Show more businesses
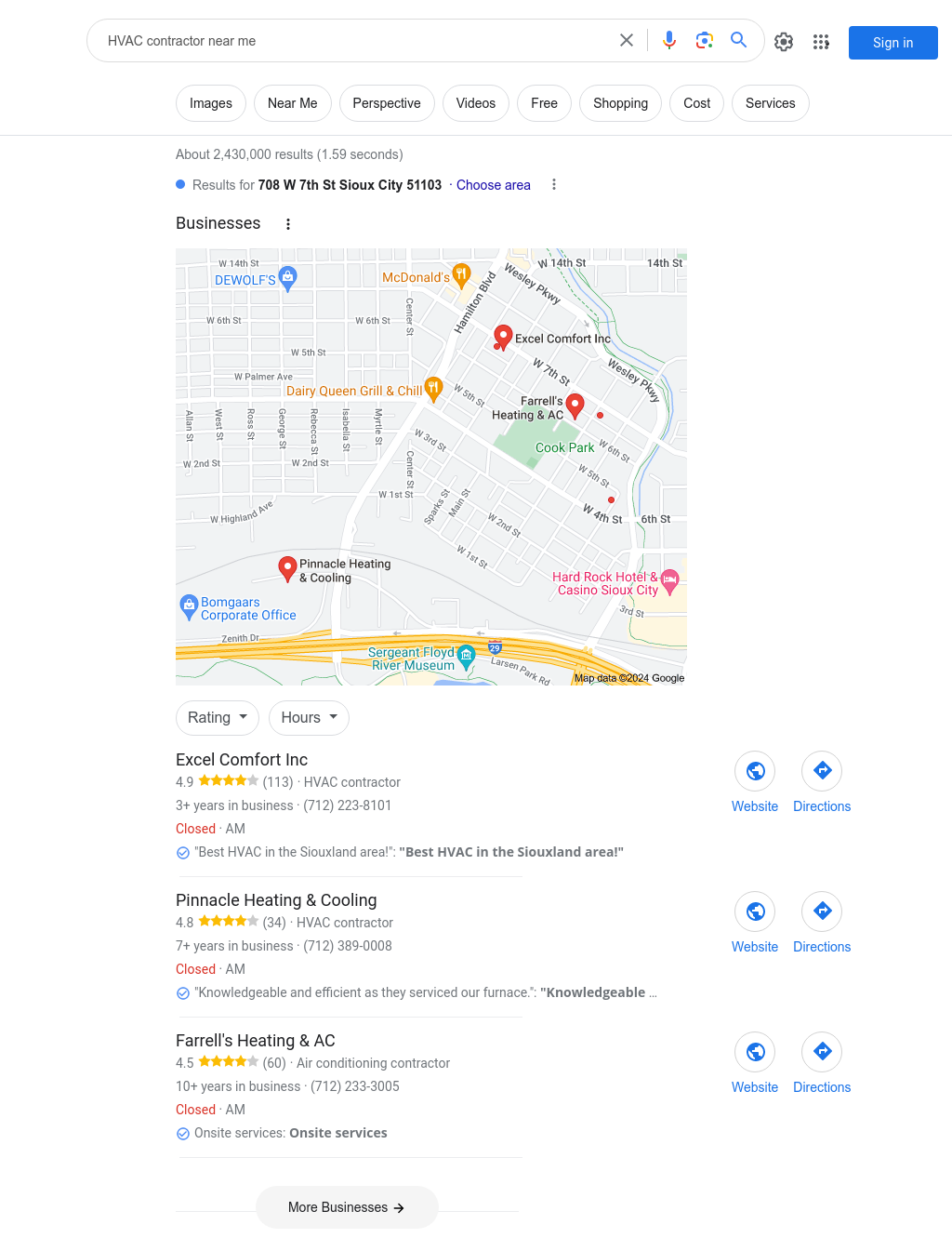The width and height of the screenshot is (952, 1251). pyautogui.click(x=346, y=1207)
